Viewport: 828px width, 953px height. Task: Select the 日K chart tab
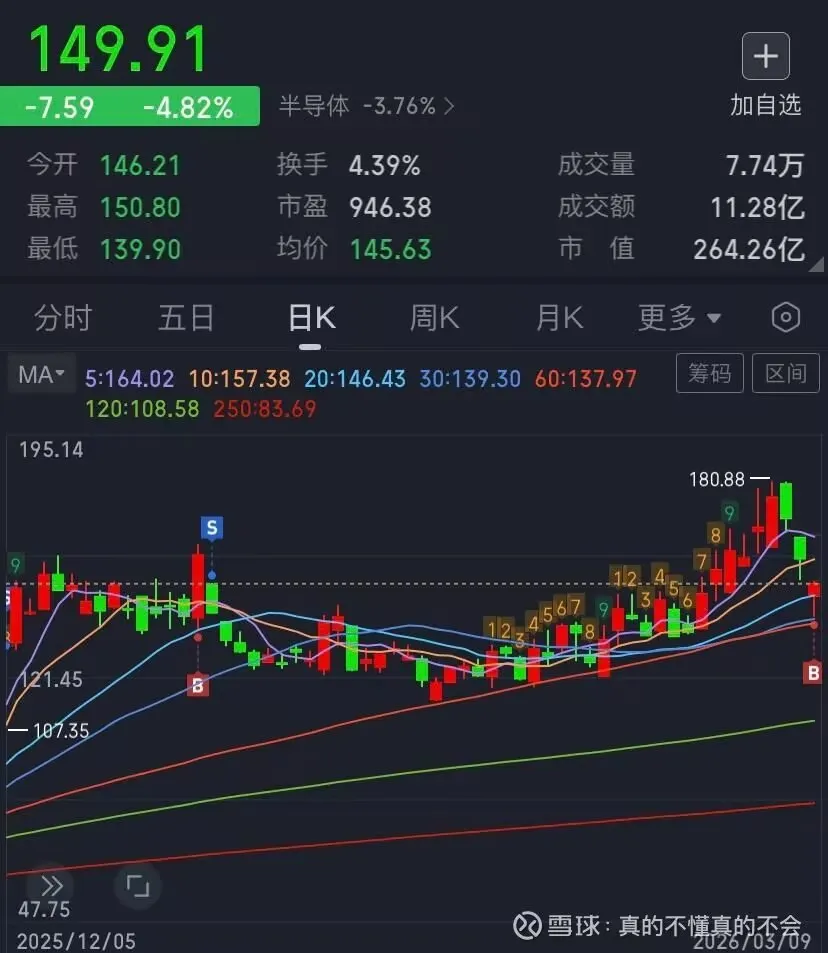(x=311, y=318)
